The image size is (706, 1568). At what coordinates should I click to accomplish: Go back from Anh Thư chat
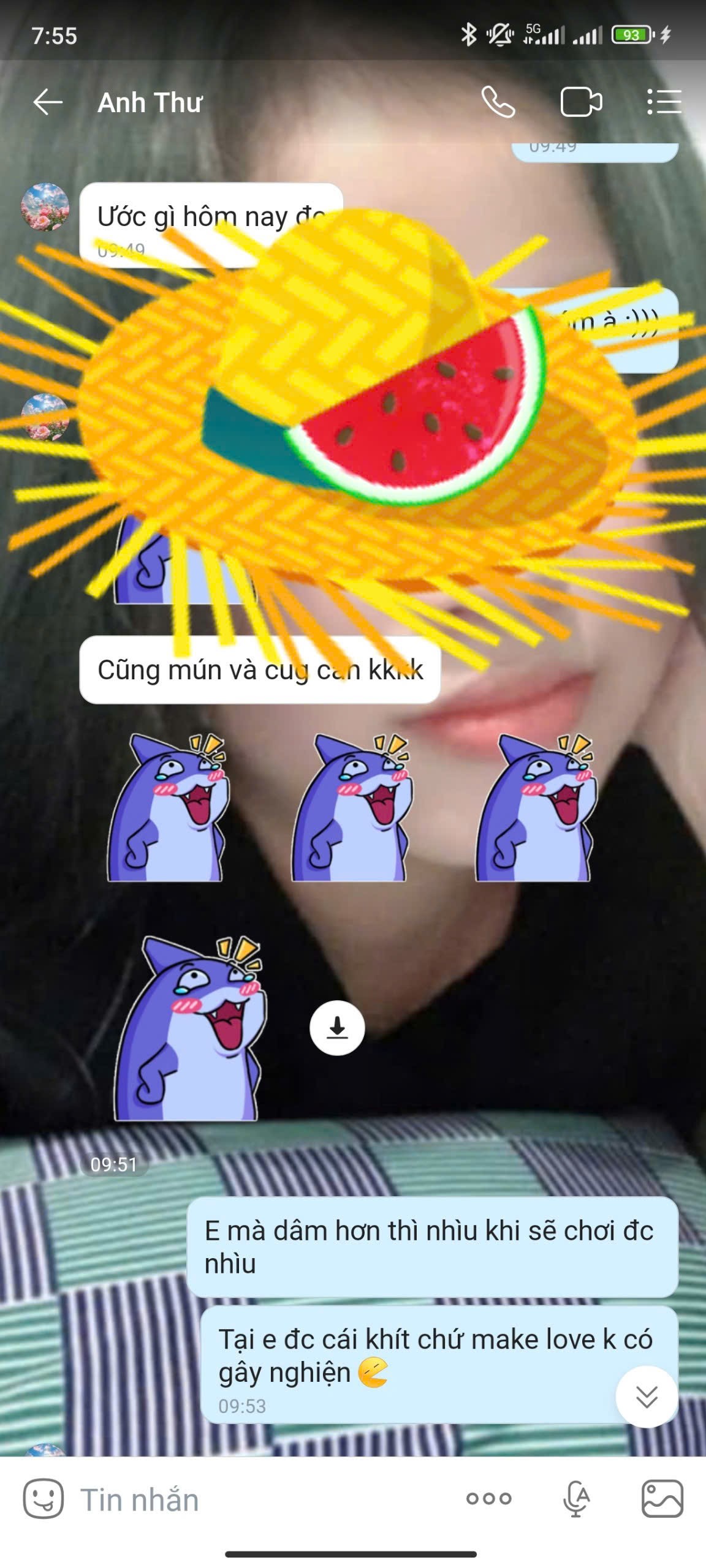(48, 102)
